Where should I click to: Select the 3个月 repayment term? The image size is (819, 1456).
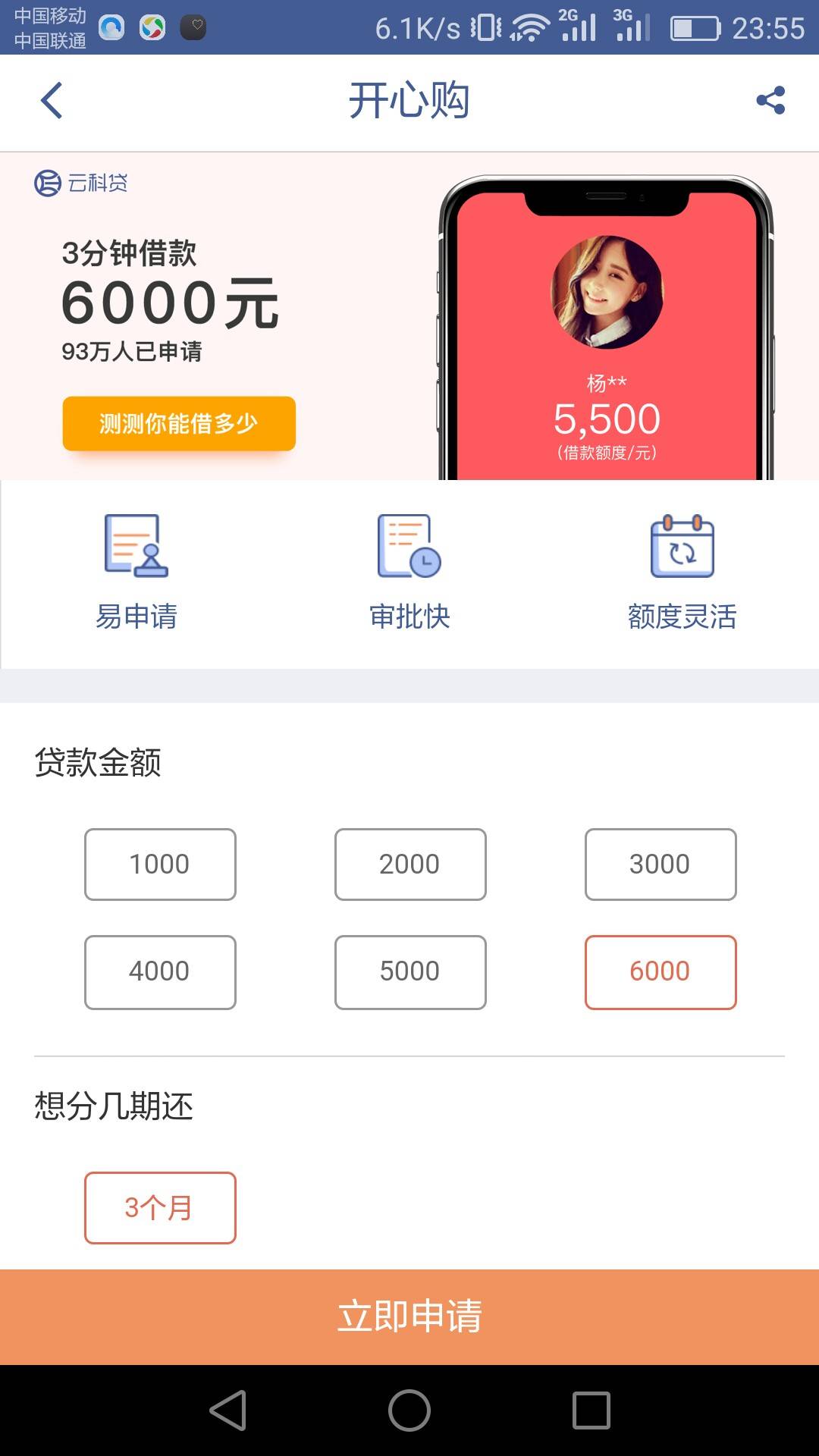tap(160, 1208)
